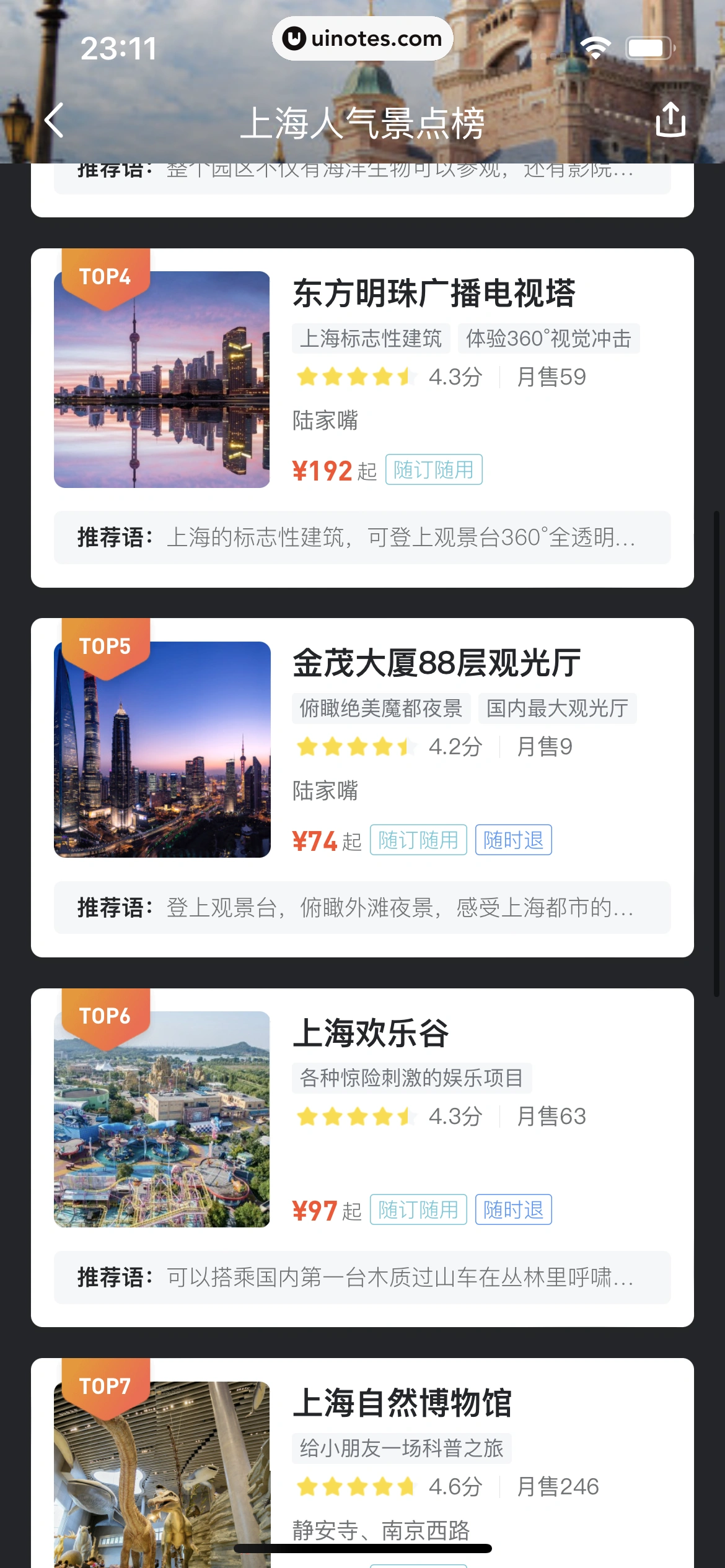Select the 随时退 tag for 金茂大厦88层观光厅
725x1568 pixels.
pyautogui.click(x=514, y=840)
